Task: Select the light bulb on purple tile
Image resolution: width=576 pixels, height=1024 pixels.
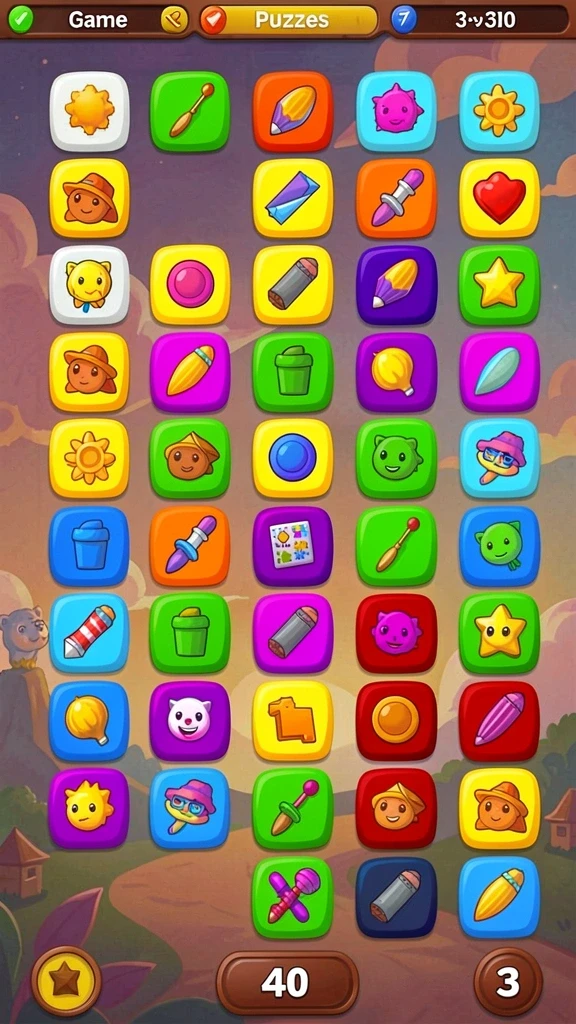Action: [396, 372]
